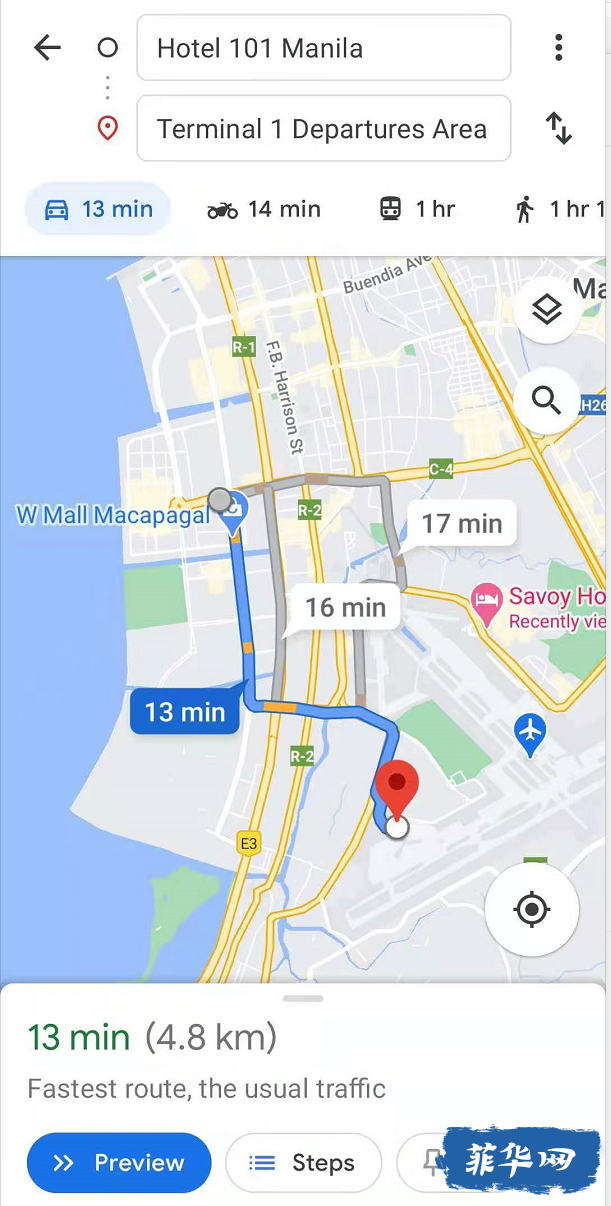Image resolution: width=611 pixels, height=1206 pixels.
Task: Edit the Hotel 101 Manila starting point
Action: (323, 48)
